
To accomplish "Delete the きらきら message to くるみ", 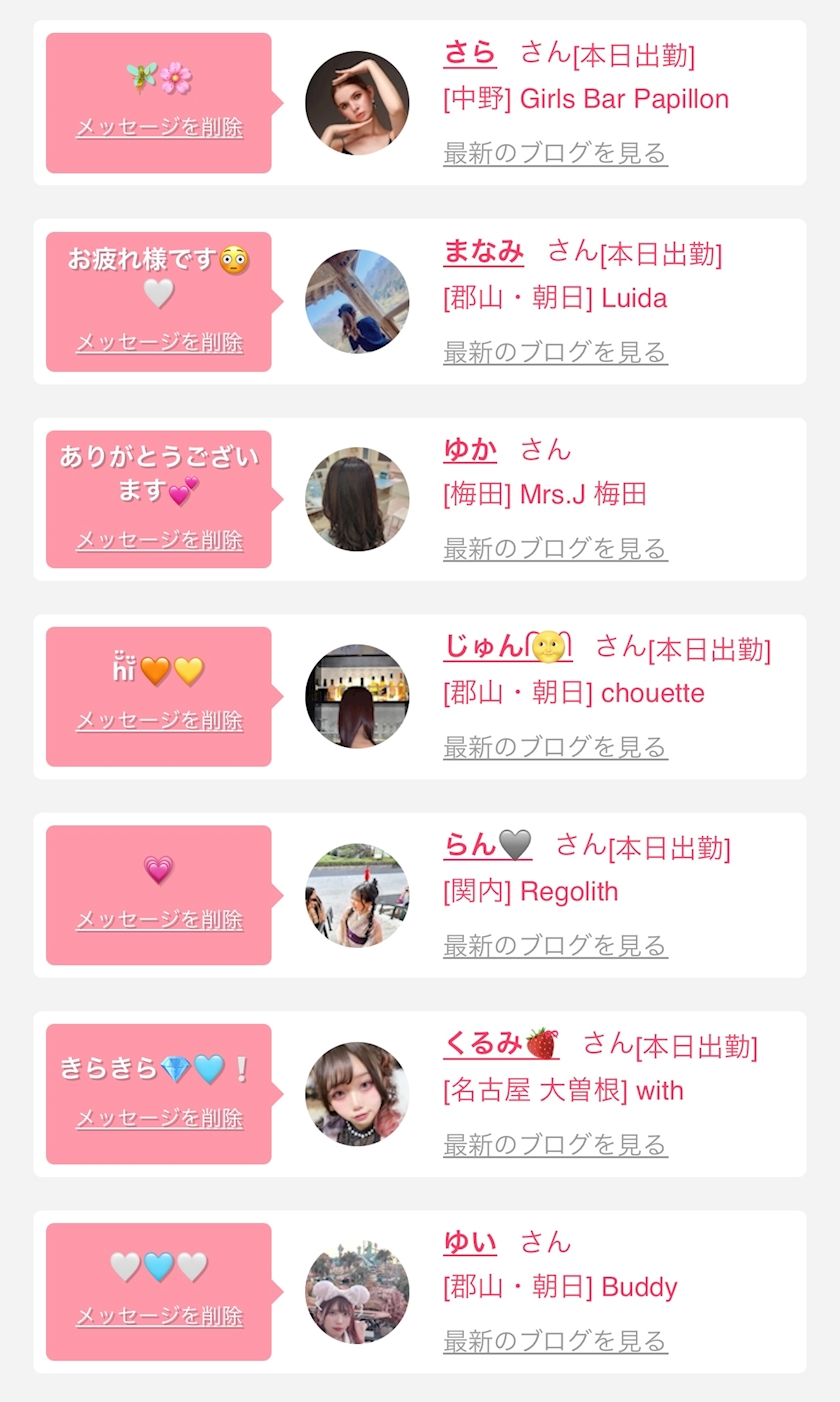I will 159,1118.
